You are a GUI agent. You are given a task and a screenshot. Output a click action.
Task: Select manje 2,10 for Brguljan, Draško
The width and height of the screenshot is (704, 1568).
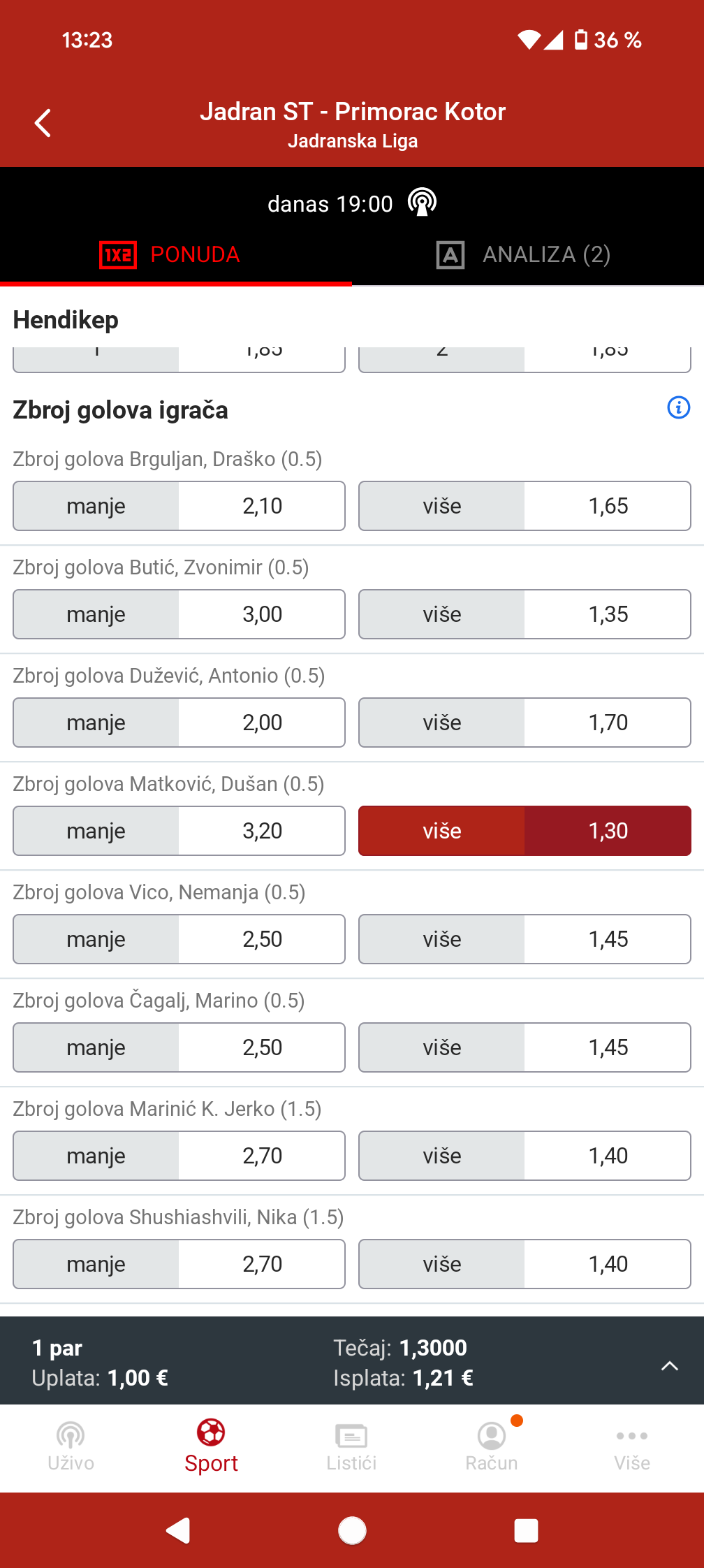pos(179,506)
